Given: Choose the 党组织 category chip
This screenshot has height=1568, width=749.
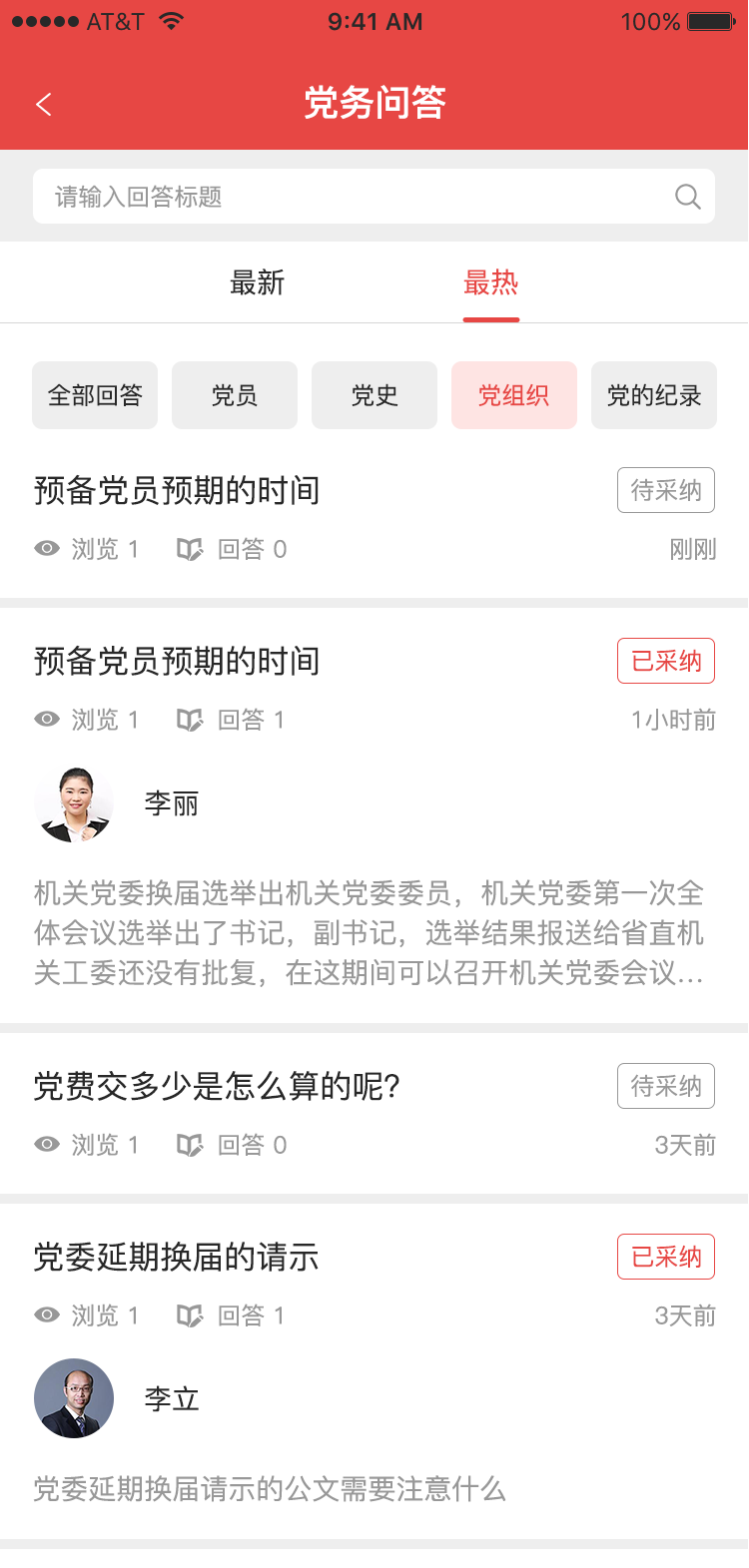Looking at the screenshot, I should (x=514, y=395).
